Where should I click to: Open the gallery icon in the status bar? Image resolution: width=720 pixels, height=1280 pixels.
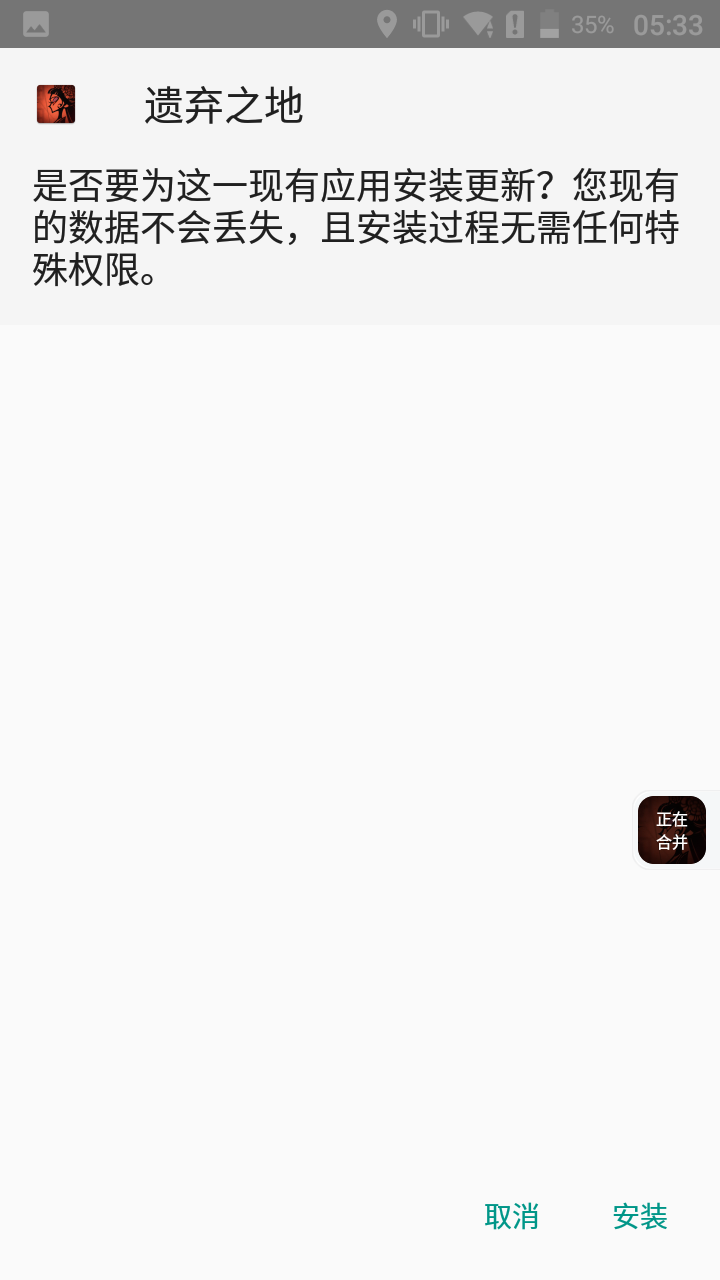(x=35, y=23)
